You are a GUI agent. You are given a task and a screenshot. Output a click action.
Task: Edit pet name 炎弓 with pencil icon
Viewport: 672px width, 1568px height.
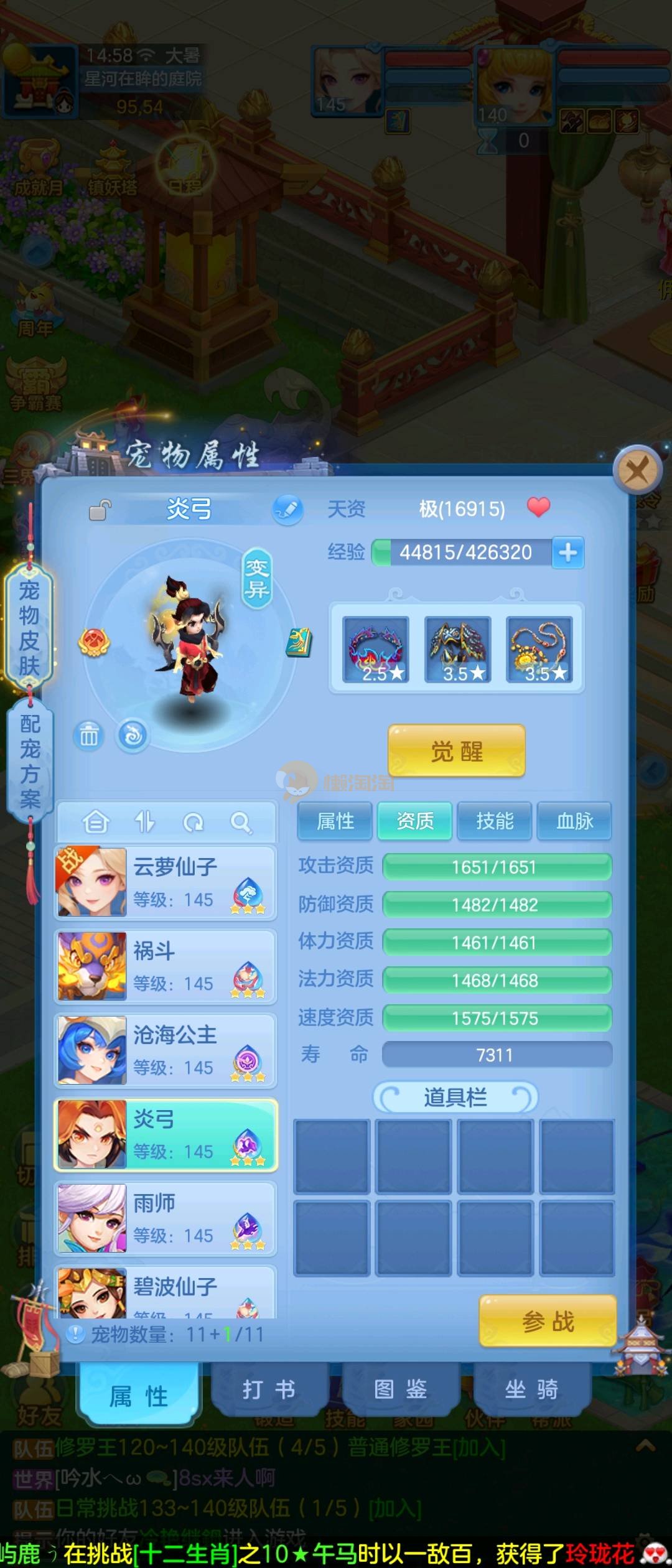point(287,510)
